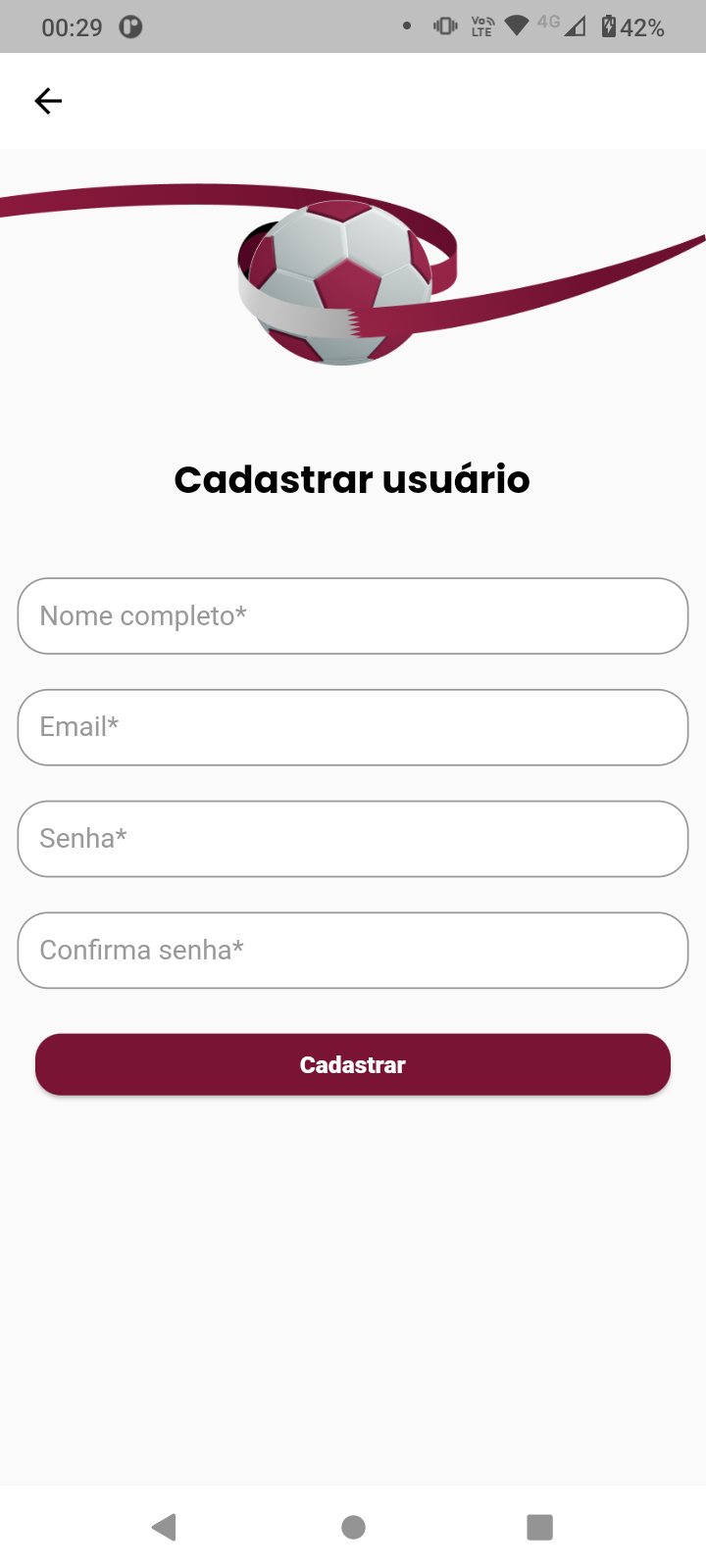Tap the circular app icon beside the clock

130,26
